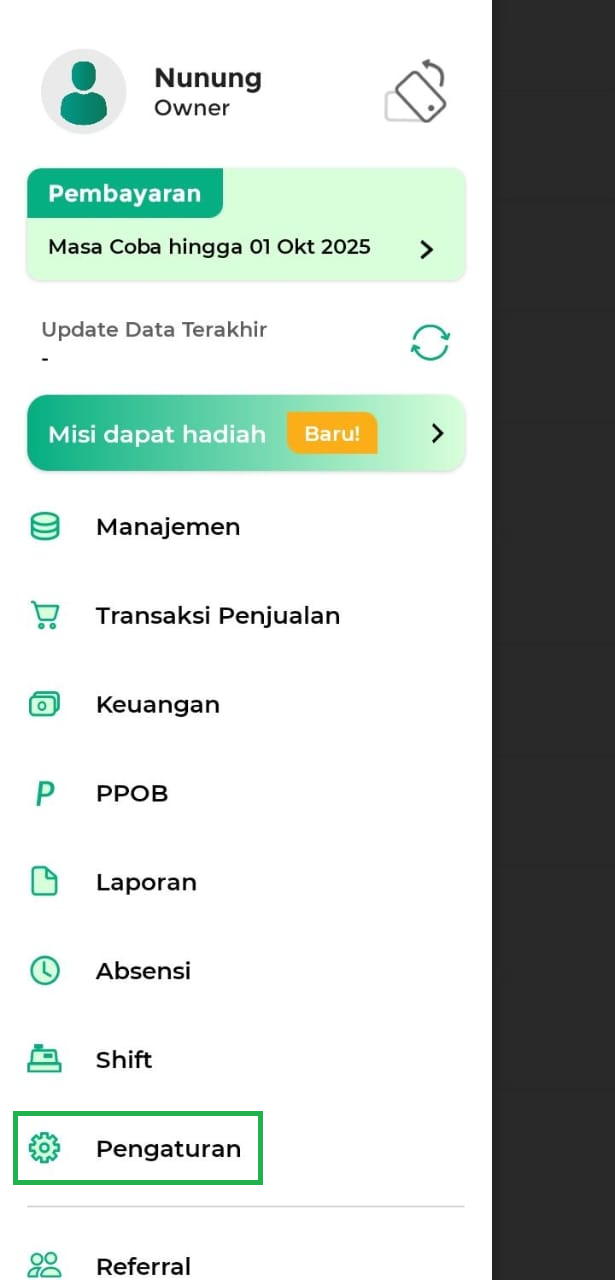Select the PPOB menu item

pyautogui.click(x=131, y=794)
